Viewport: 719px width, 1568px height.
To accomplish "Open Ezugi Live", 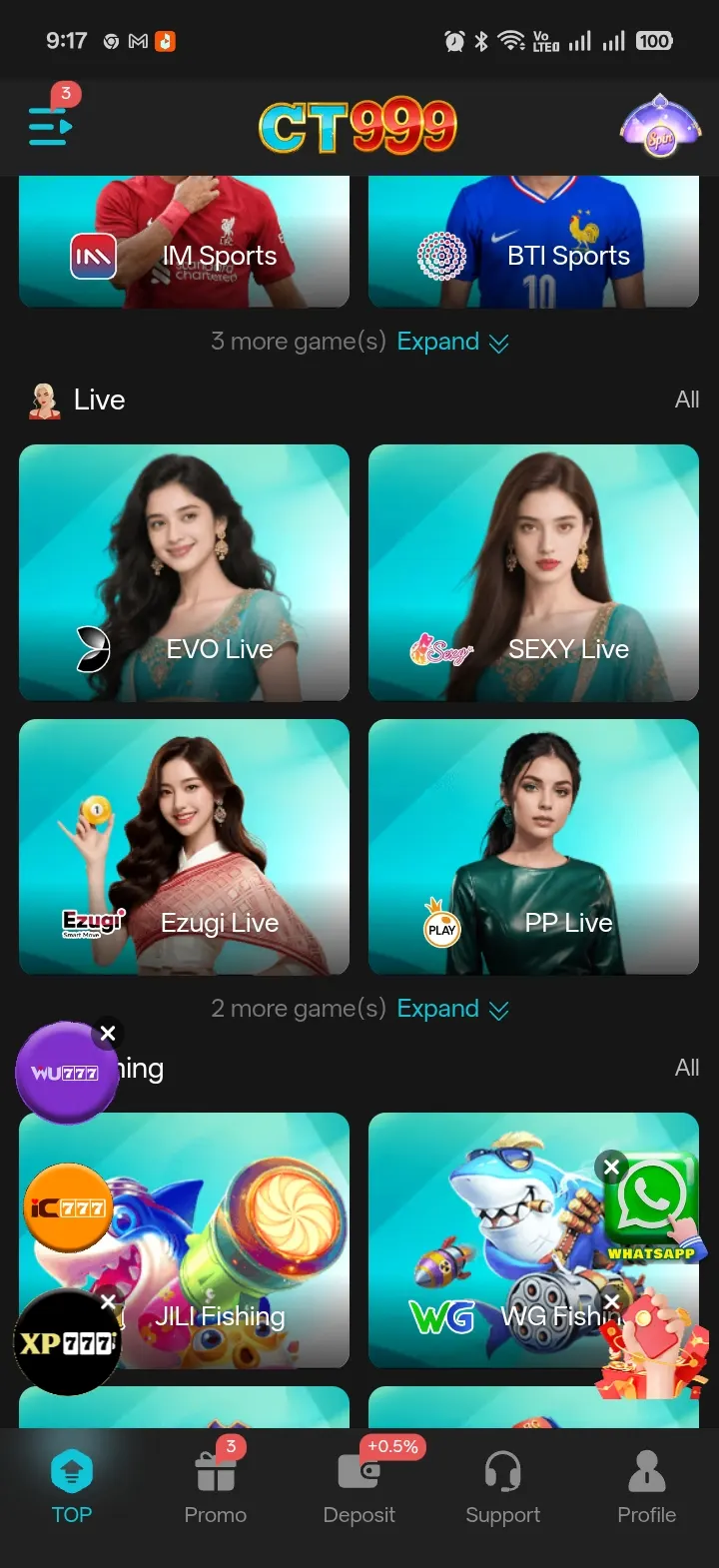I will coord(184,847).
